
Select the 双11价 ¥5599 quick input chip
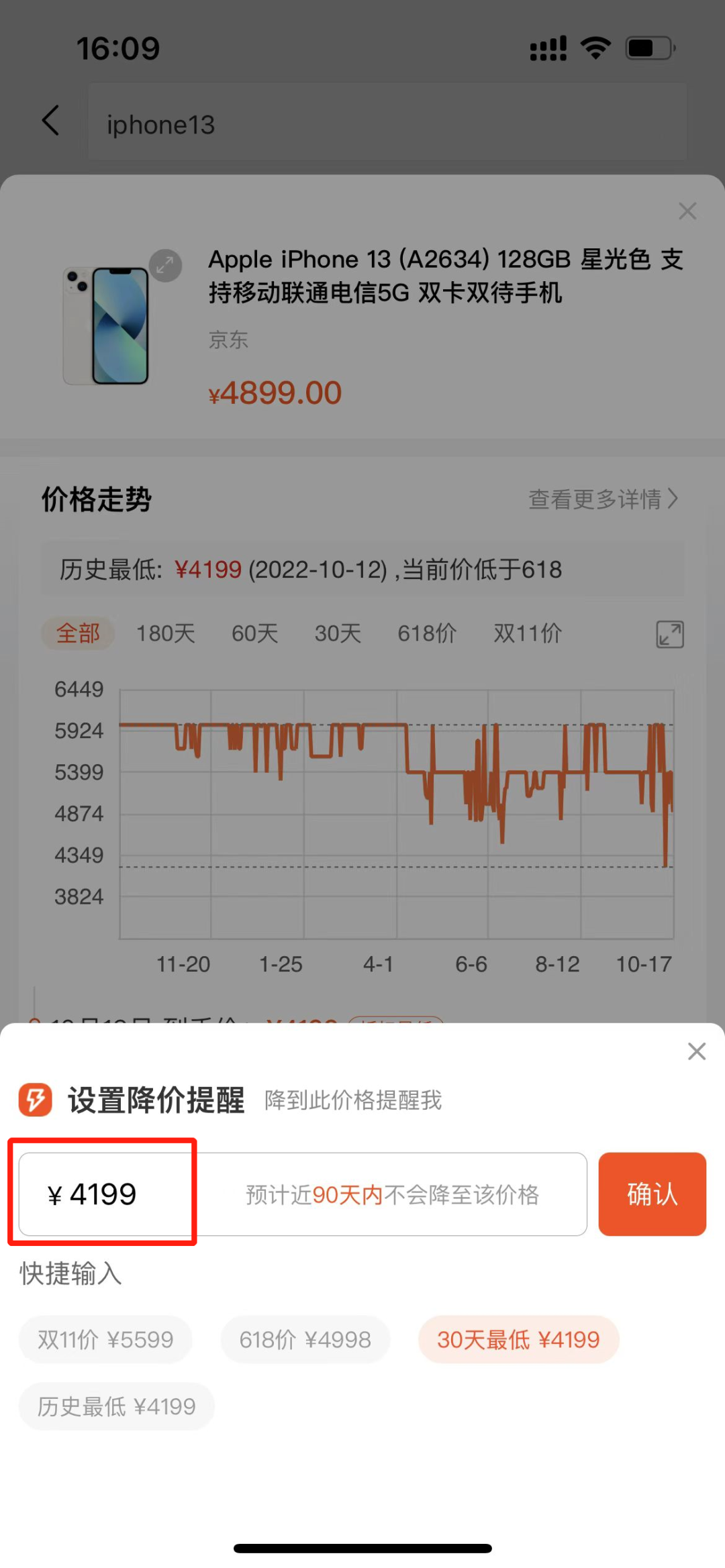[105, 1340]
